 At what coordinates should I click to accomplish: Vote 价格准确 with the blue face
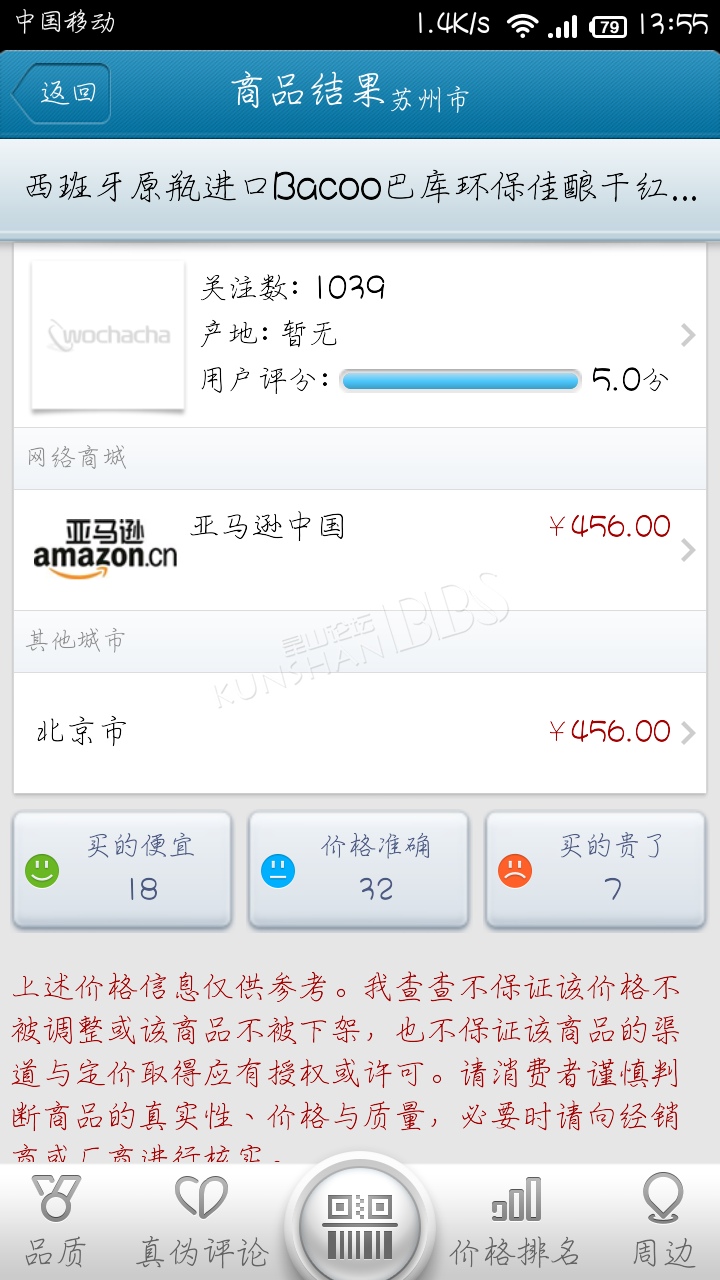pyautogui.click(x=359, y=869)
